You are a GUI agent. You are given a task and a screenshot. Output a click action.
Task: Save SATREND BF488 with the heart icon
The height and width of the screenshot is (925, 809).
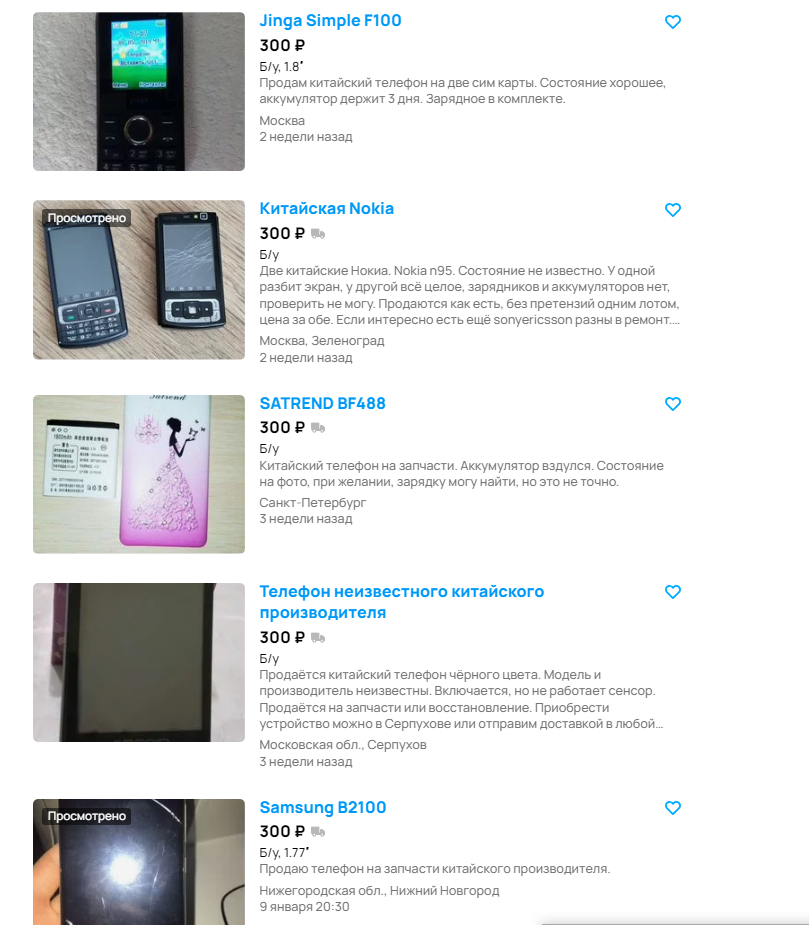673,404
